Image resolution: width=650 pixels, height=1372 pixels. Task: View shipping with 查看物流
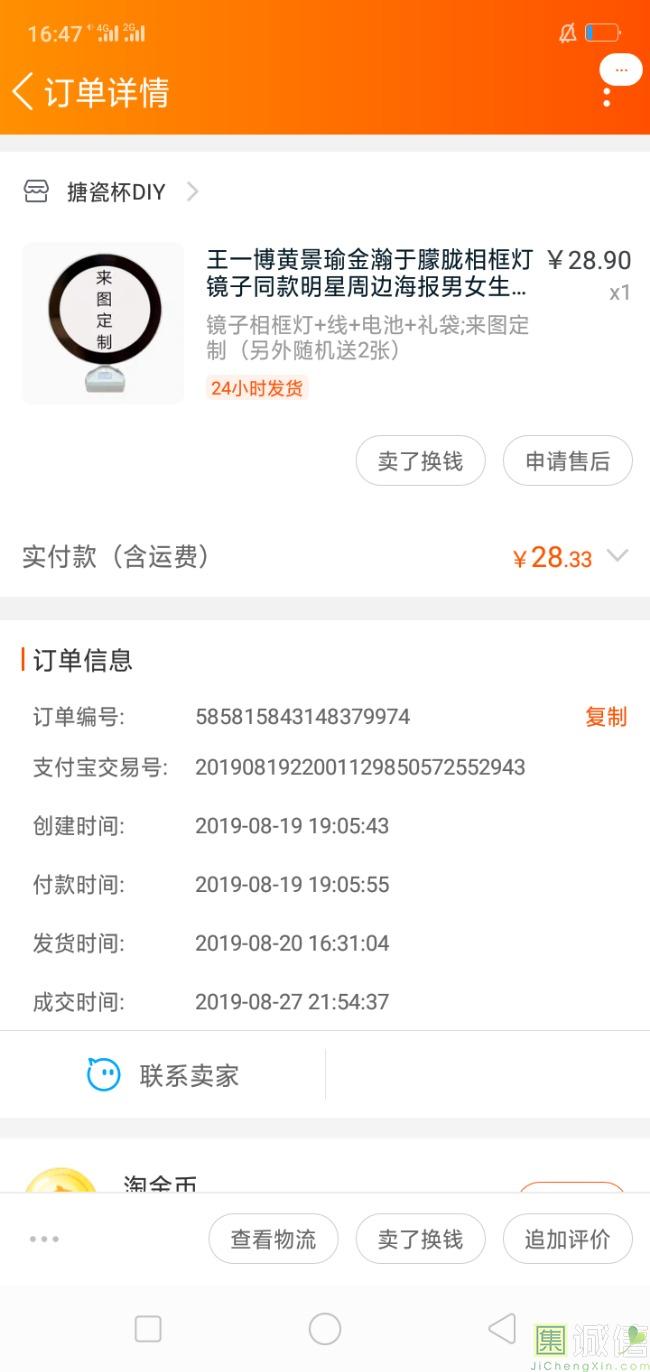[273, 1239]
